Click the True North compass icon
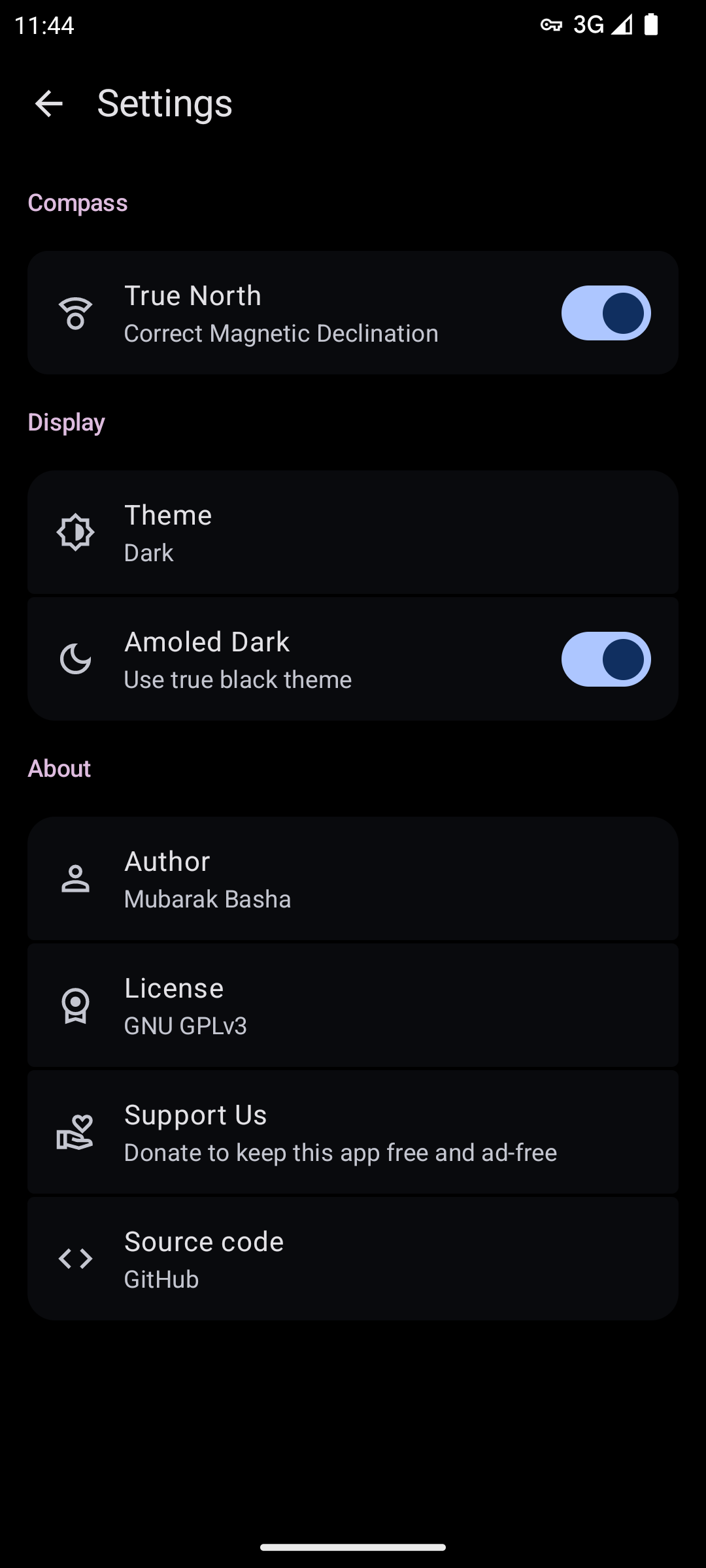The width and height of the screenshot is (706, 1568). 75,313
